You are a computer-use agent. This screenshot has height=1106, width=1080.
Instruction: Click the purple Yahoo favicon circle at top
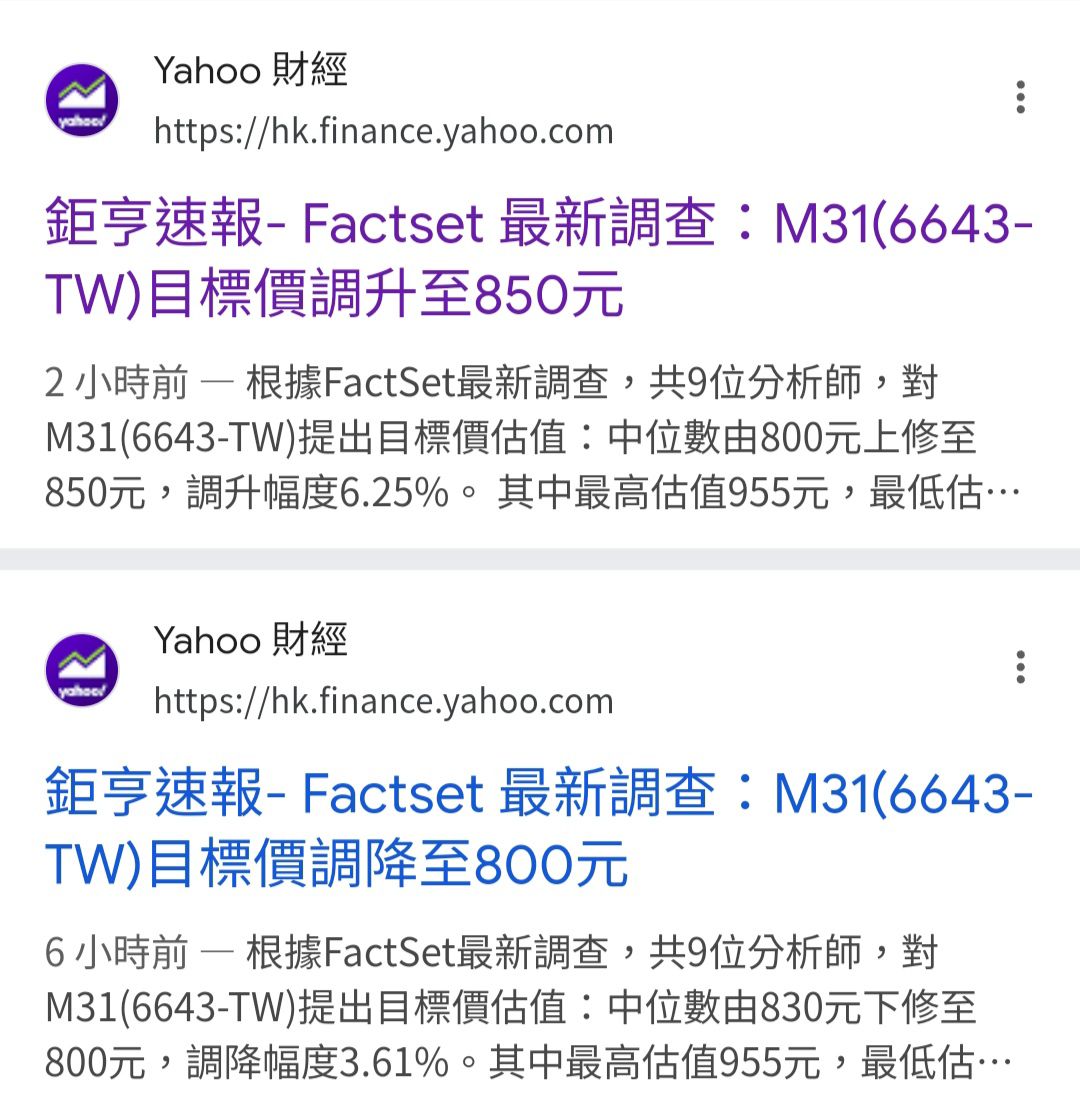81,98
